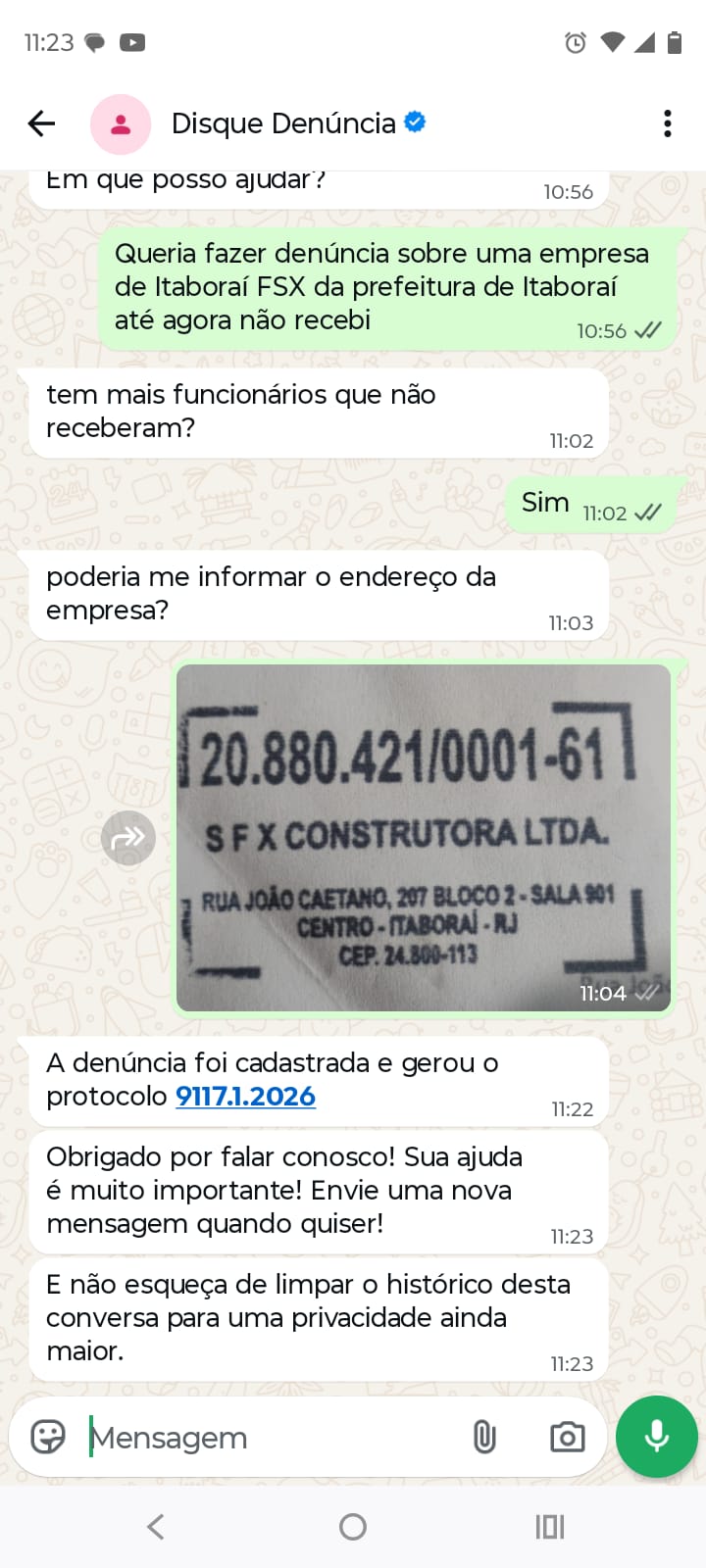This screenshot has height=1568, width=706.
Task: Record a voice message
Action: click(657, 1437)
